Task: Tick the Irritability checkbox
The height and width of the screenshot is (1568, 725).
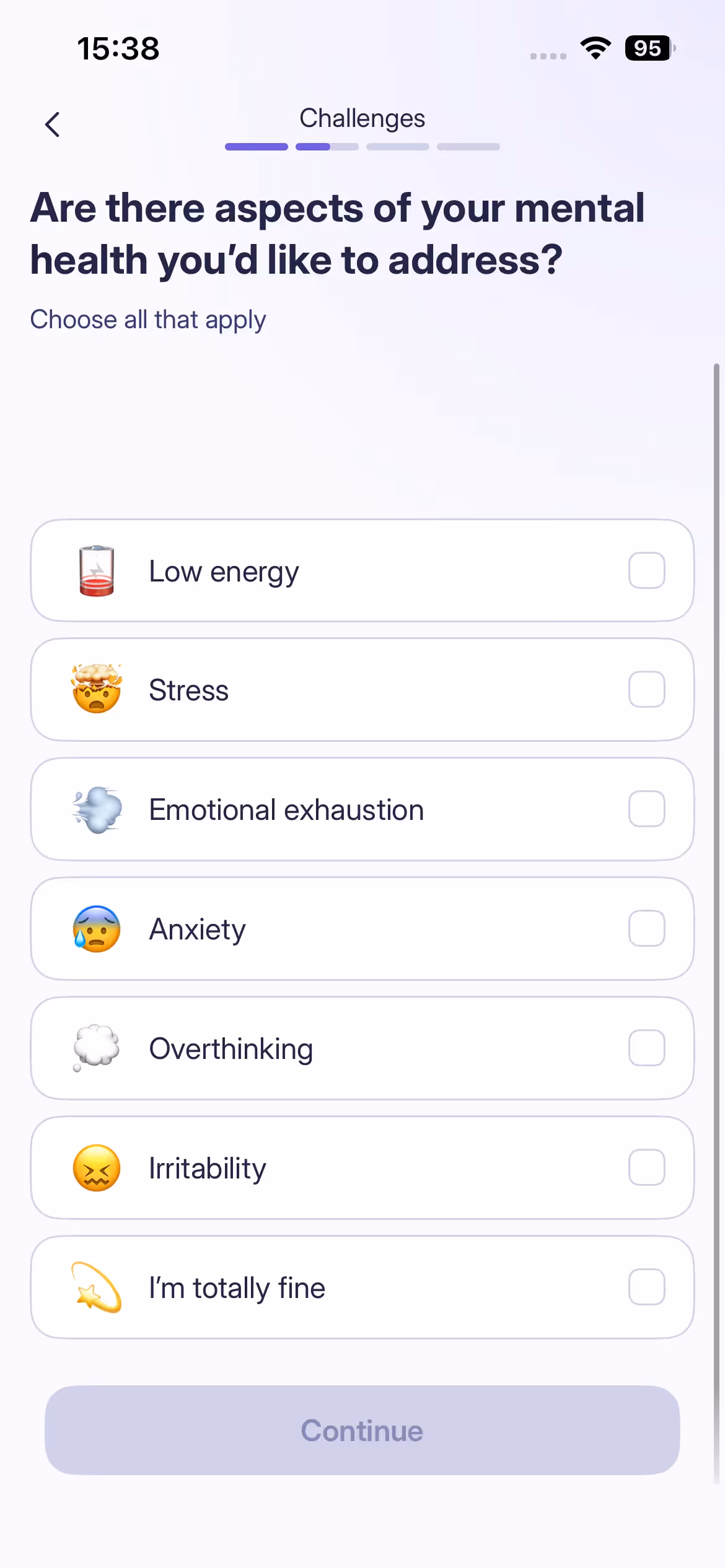Action: (647, 1167)
